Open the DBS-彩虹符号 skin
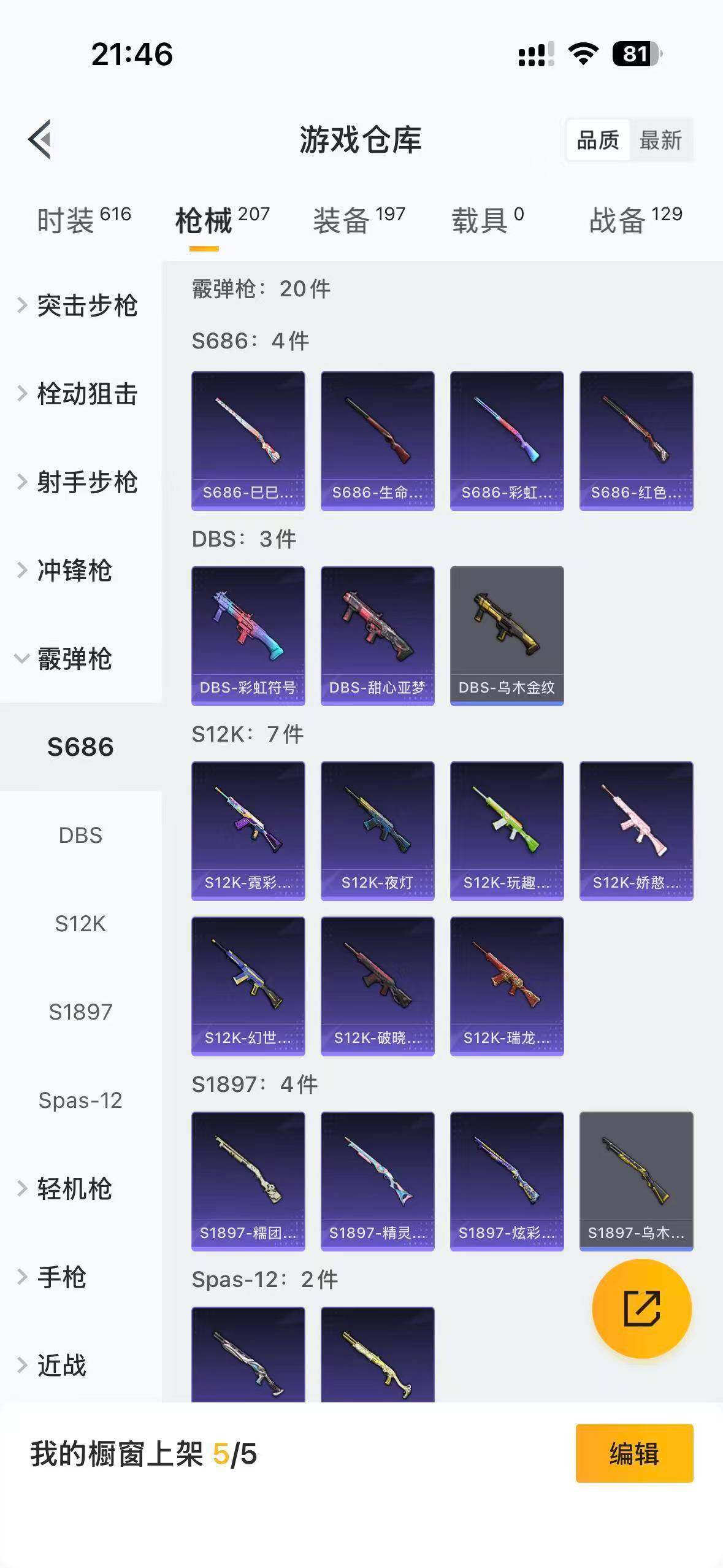The image size is (723, 1568). [248, 636]
